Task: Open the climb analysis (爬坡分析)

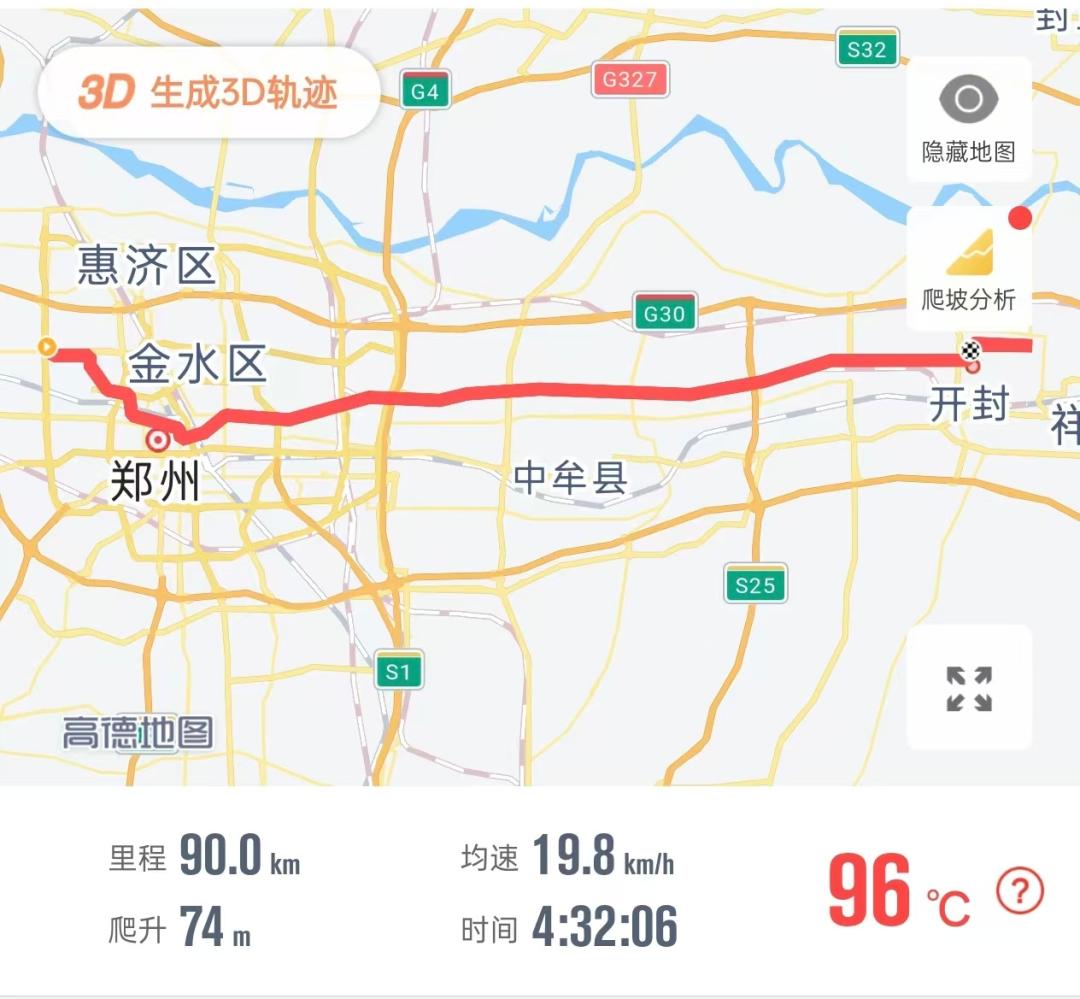Action: [x=968, y=268]
